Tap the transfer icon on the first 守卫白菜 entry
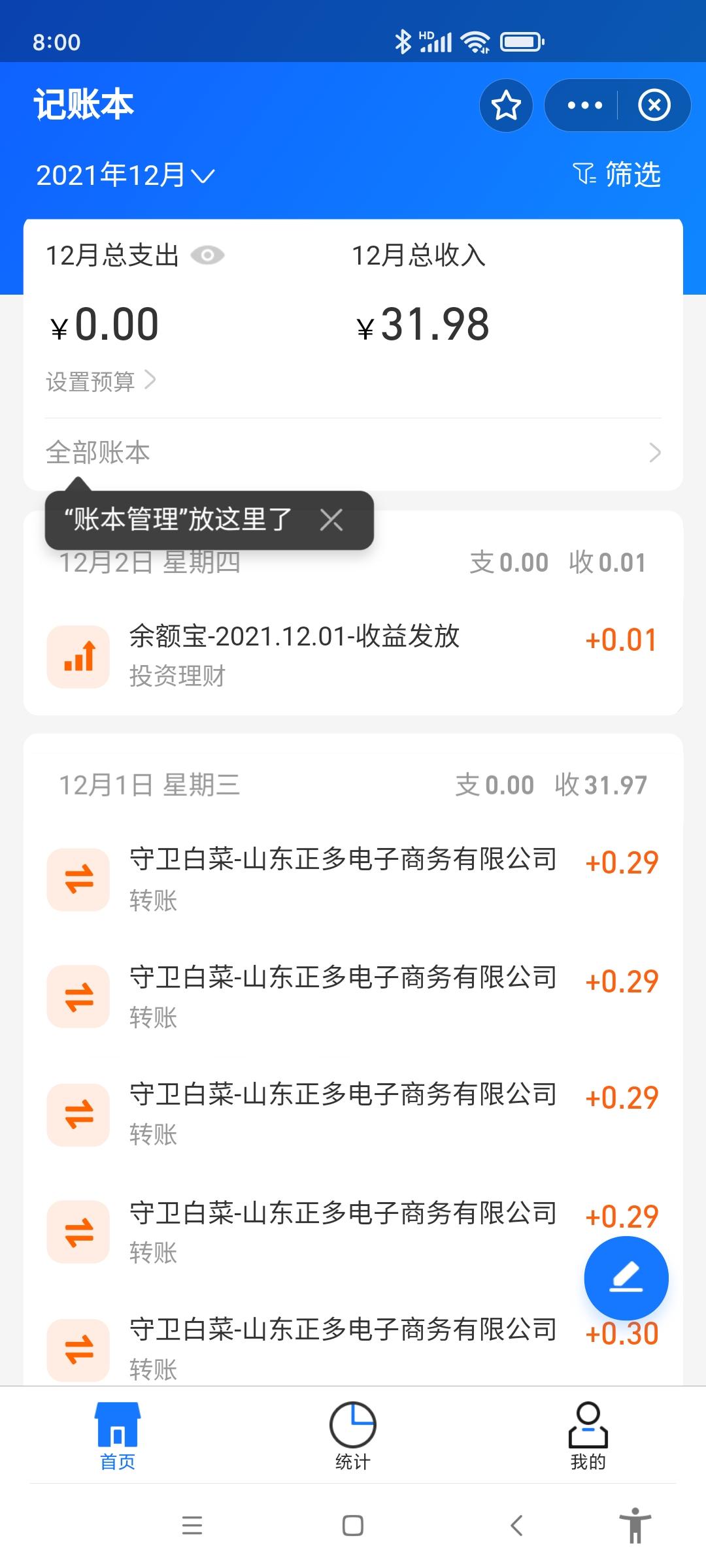The width and height of the screenshot is (706, 1568). pyautogui.click(x=78, y=881)
